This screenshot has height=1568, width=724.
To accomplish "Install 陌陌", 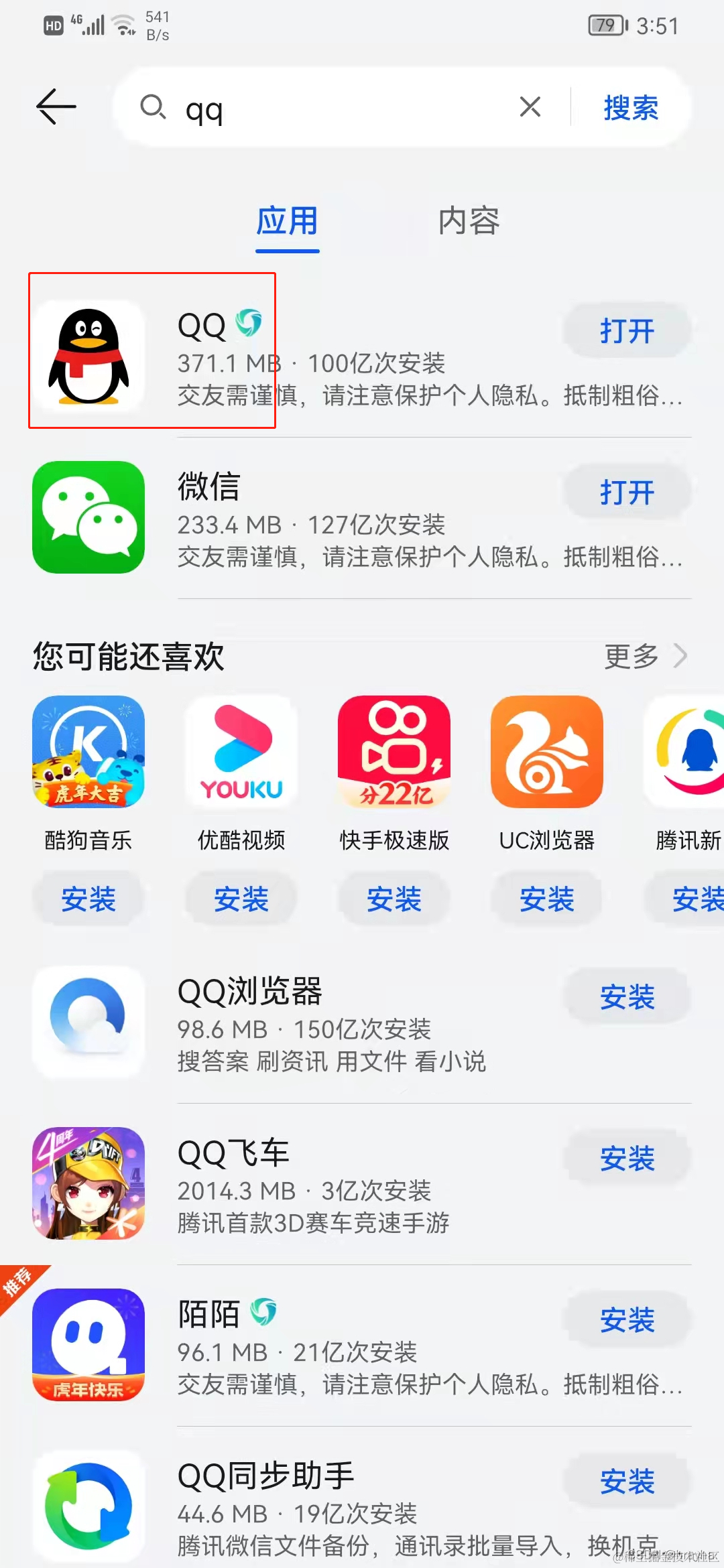I will (627, 1320).
